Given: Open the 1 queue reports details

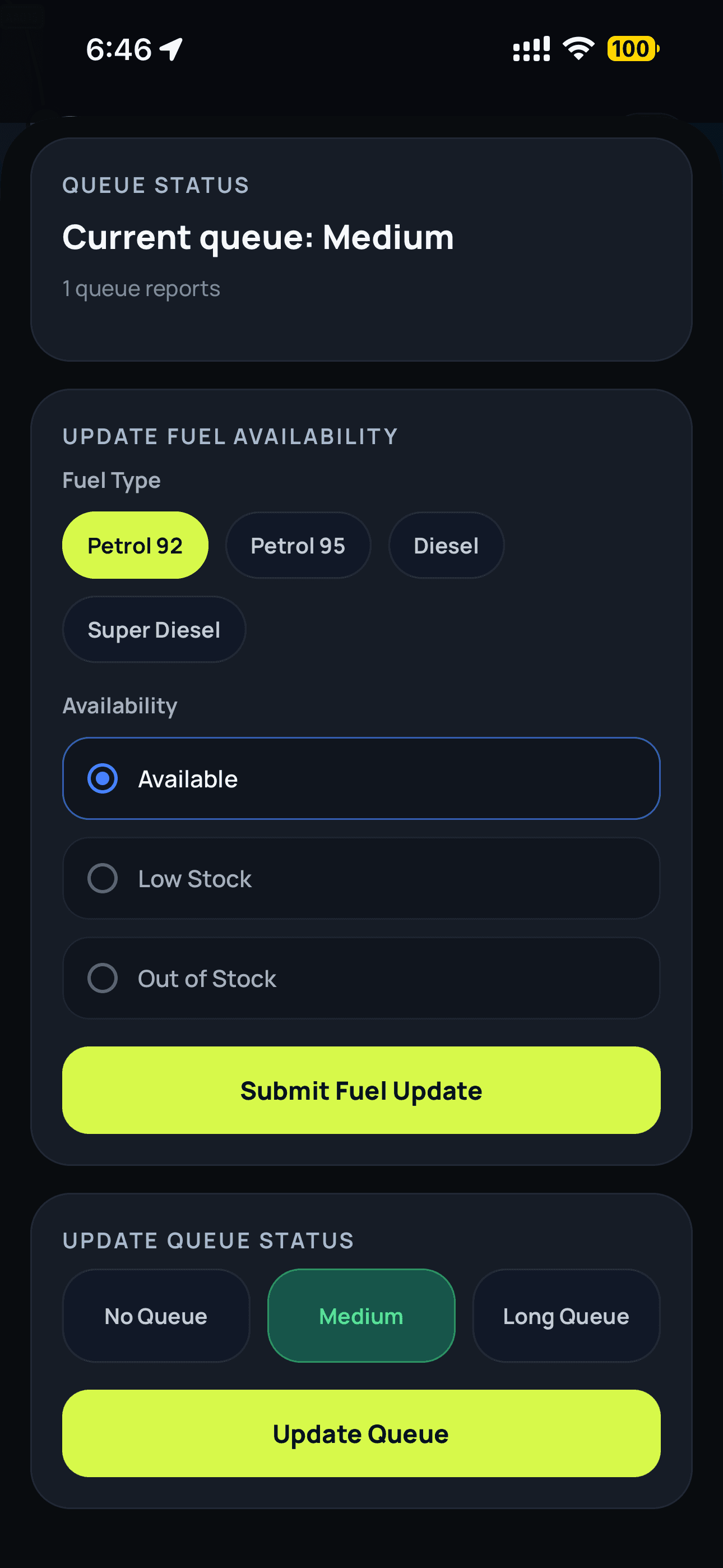Looking at the screenshot, I should pyautogui.click(x=141, y=288).
